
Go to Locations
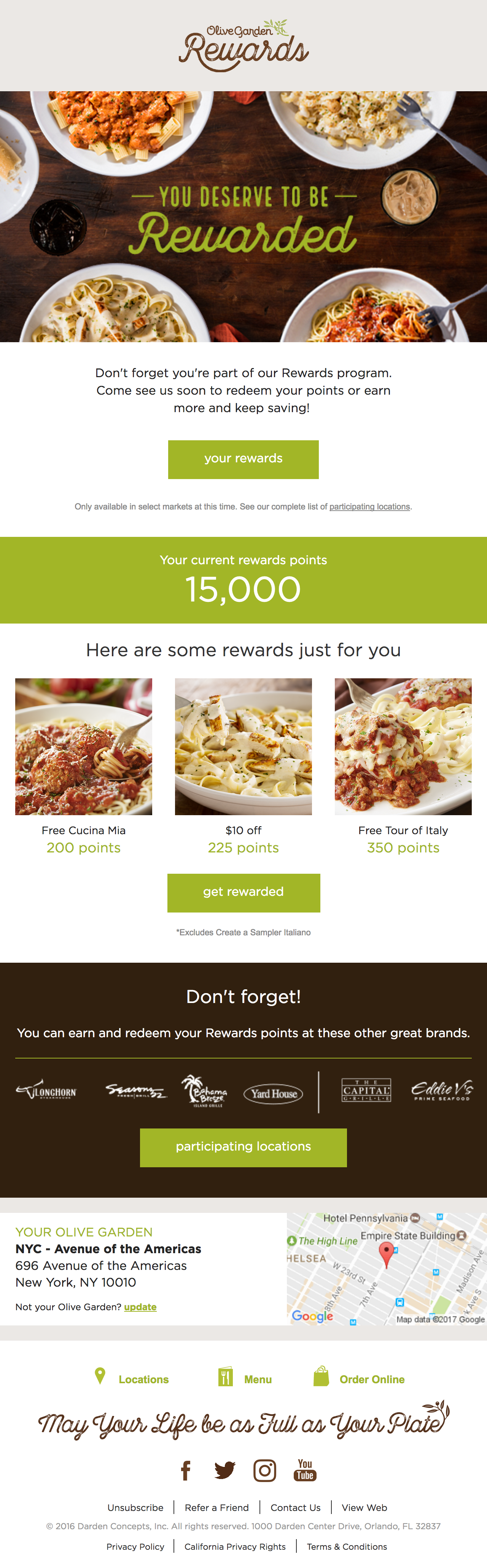(143, 1379)
